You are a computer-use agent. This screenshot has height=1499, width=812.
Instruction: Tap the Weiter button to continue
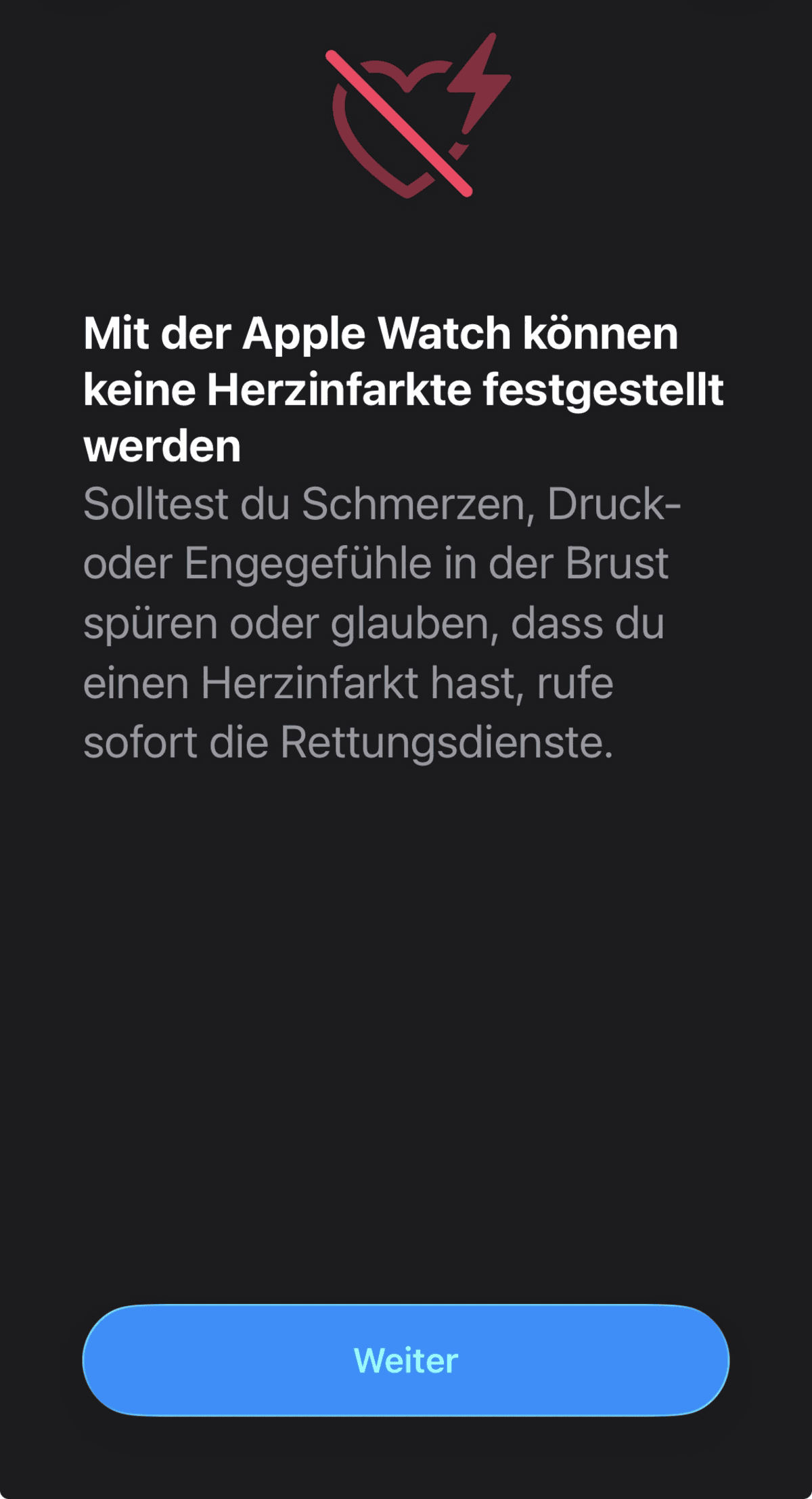tap(406, 1360)
